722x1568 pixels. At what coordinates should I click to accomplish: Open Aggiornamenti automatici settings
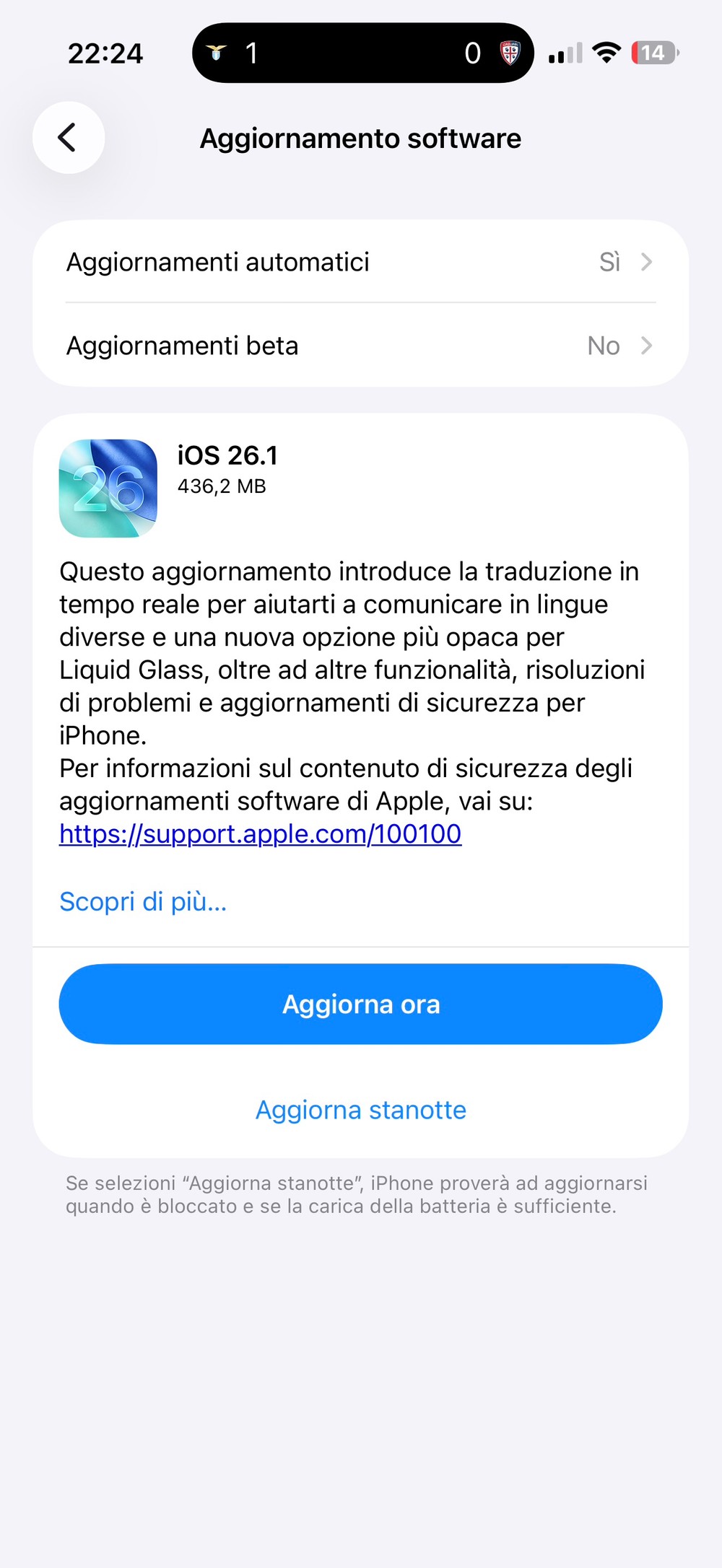point(360,262)
